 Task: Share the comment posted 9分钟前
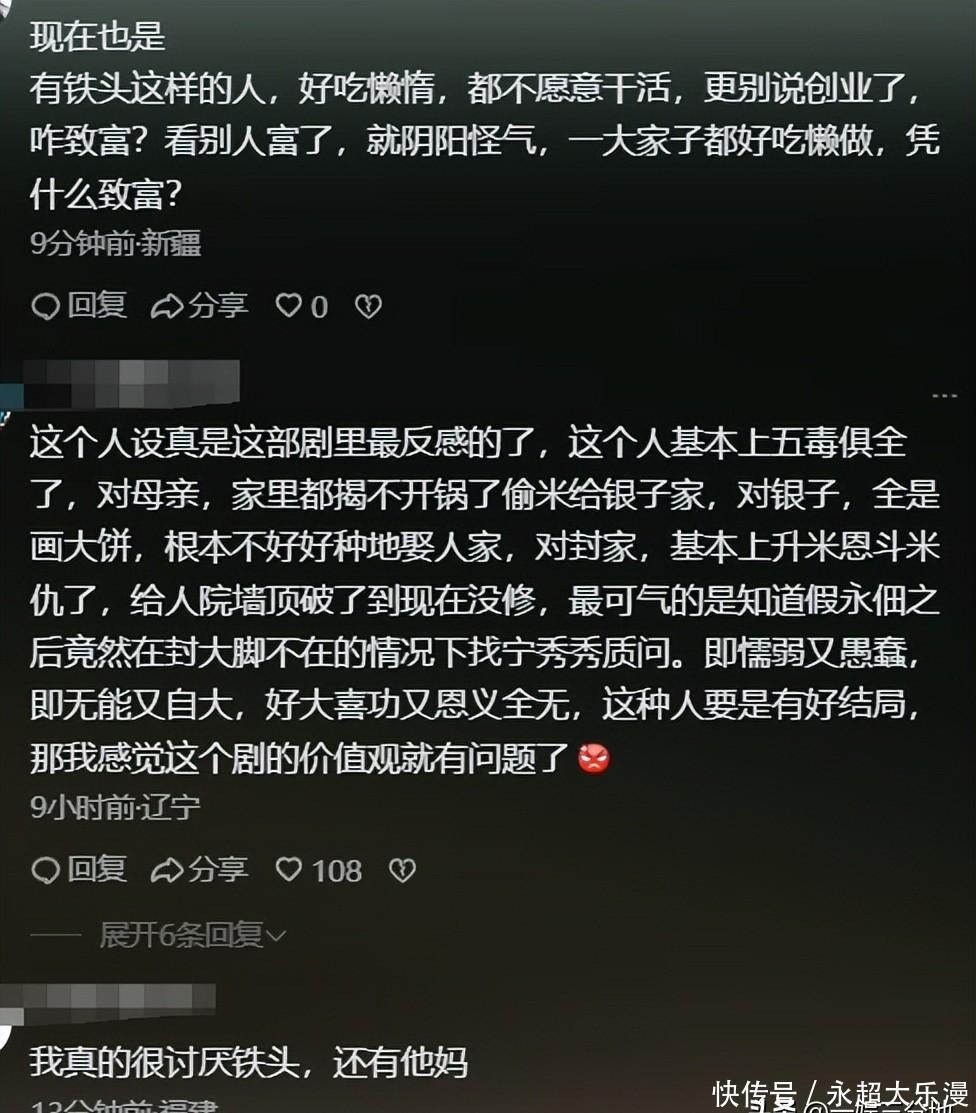[199, 305]
